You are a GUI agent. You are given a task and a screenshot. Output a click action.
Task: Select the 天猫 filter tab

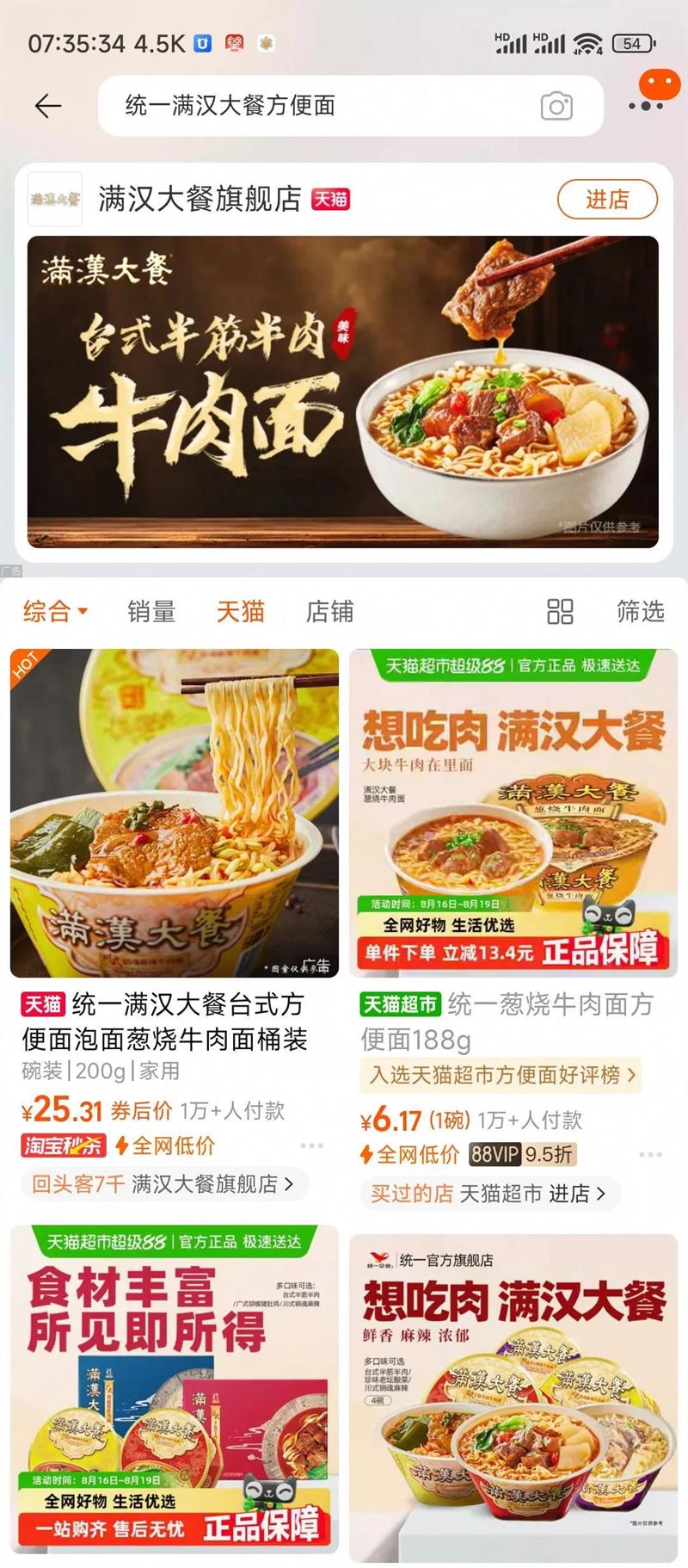coord(240,612)
